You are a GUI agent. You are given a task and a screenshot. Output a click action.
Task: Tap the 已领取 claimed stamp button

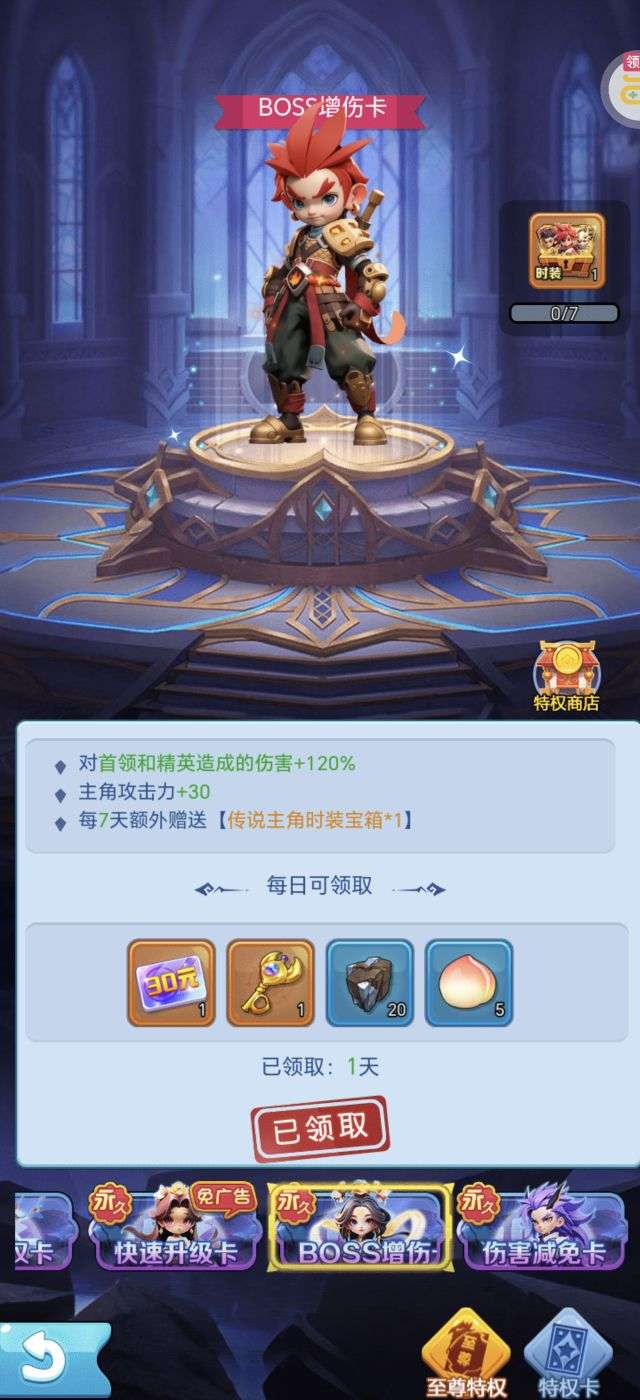click(x=320, y=1128)
